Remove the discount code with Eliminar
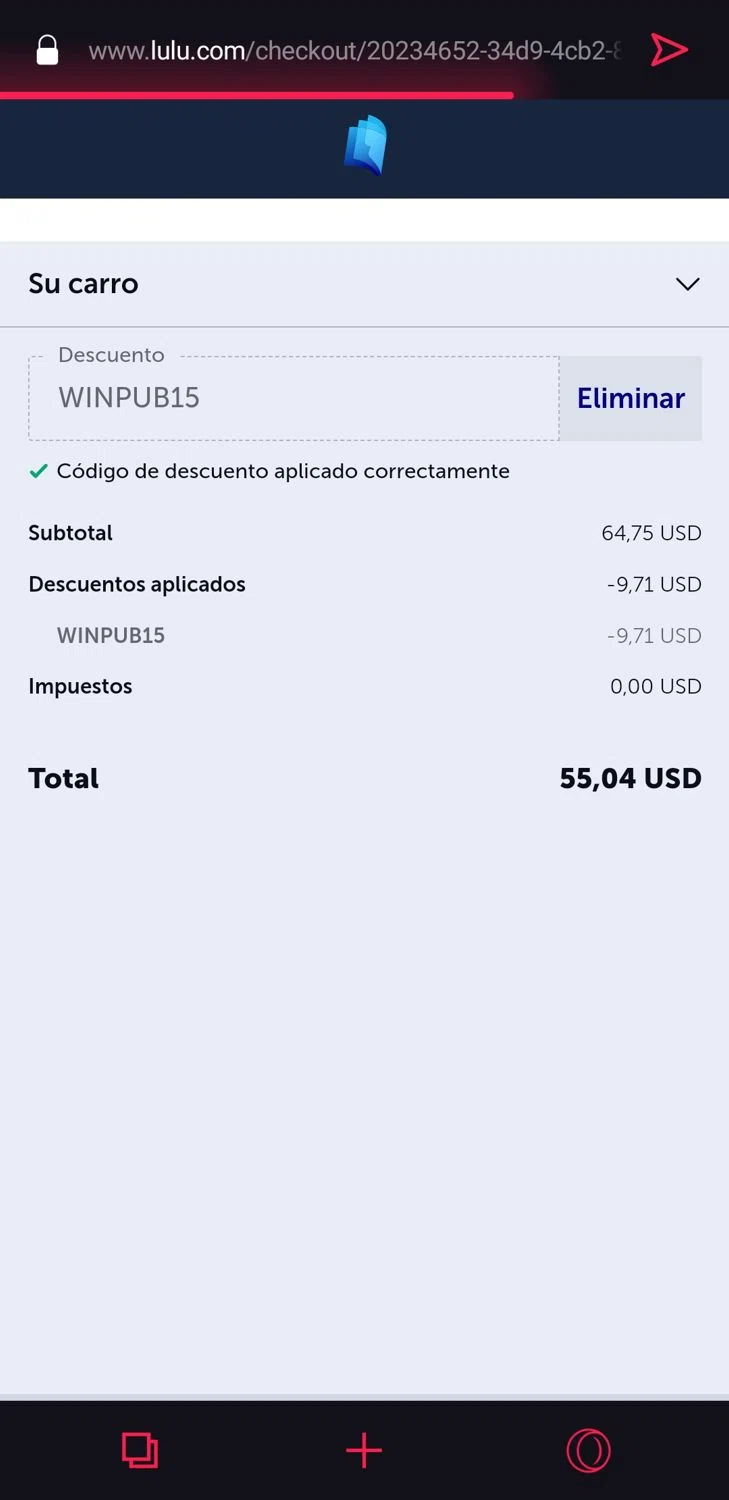Screen dimensions: 729x1500 click(x=630, y=398)
